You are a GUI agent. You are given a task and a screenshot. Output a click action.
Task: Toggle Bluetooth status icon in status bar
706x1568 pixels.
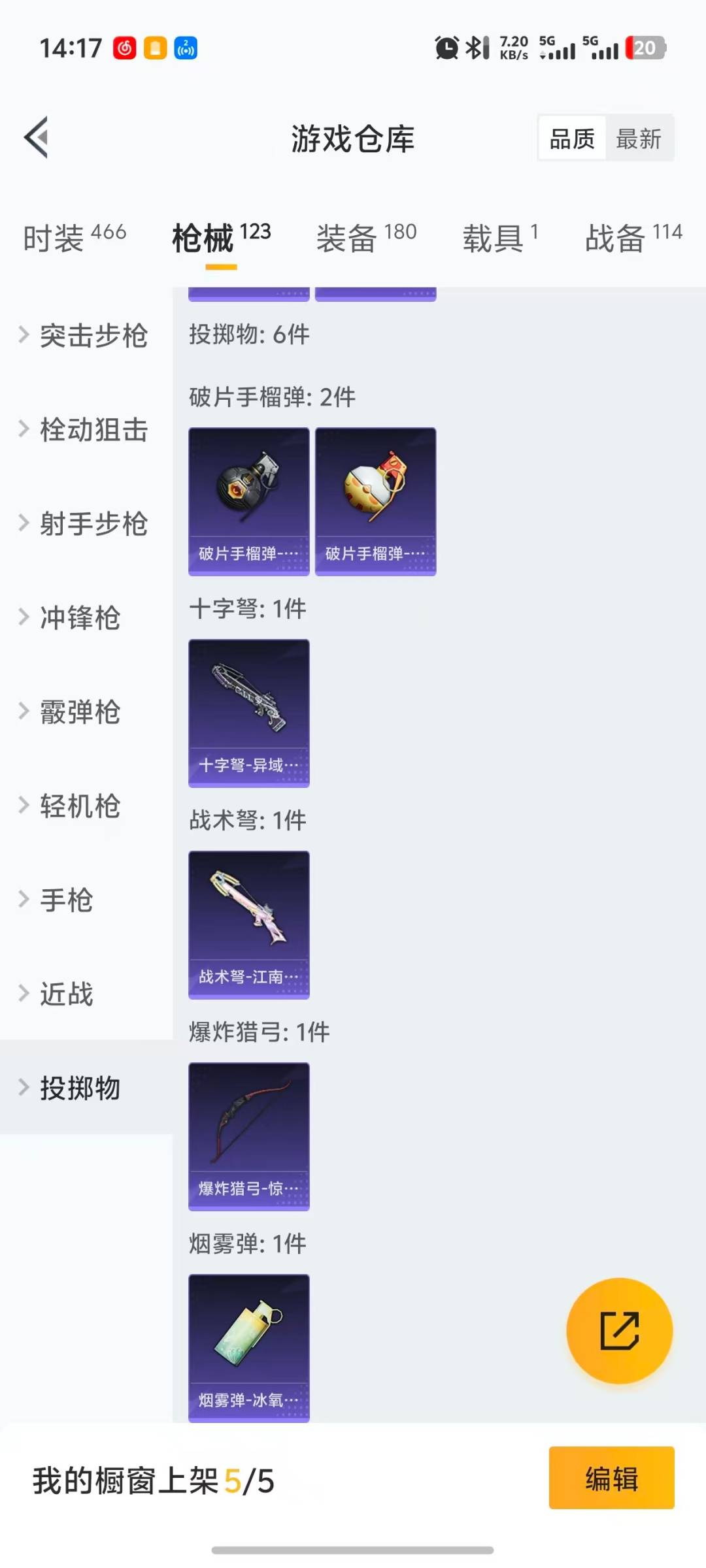pyautogui.click(x=475, y=47)
